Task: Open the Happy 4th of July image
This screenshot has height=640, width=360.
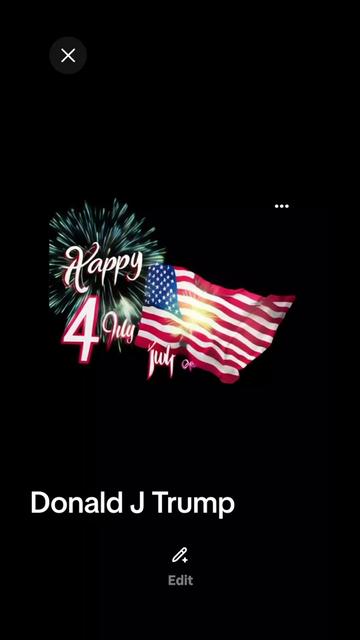Action: pyautogui.click(x=172, y=291)
